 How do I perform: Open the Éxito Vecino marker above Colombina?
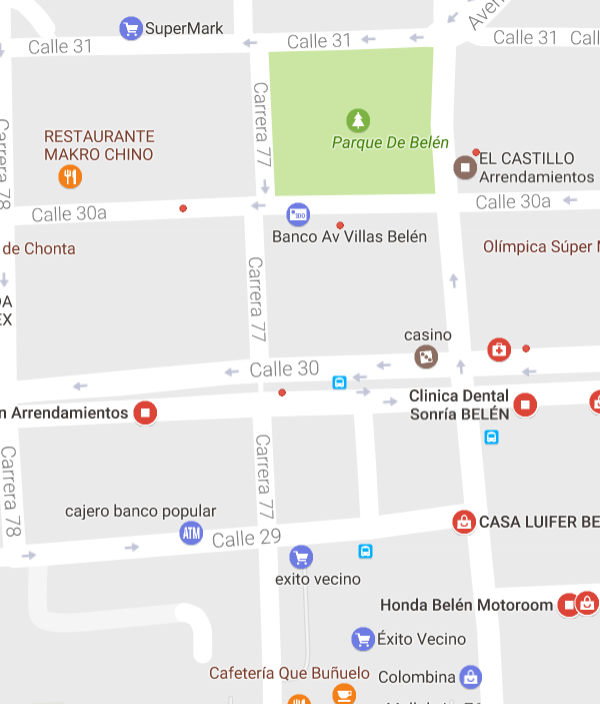(363, 638)
